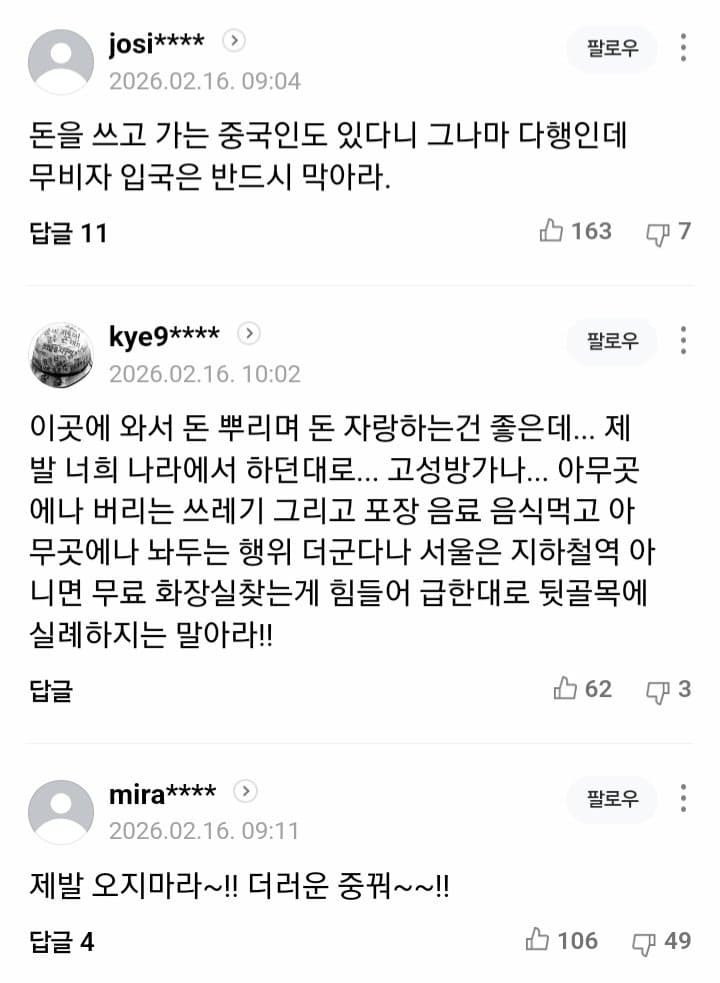Image resolution: width=720 pixels, height=983 pixels.
Task: Follow user mira****
Action: point(611,799)
